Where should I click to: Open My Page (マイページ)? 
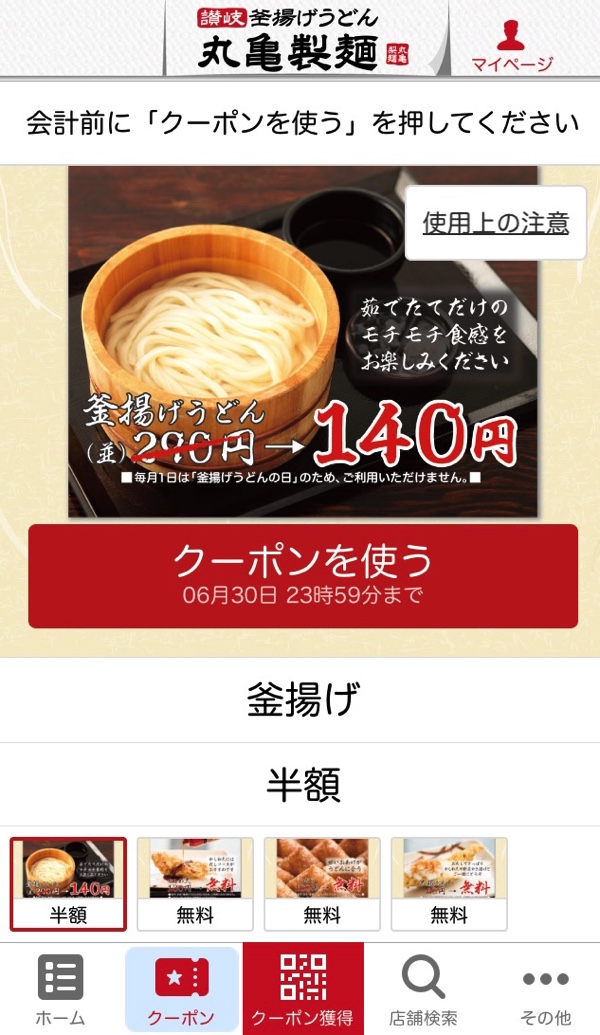(512, 44)
